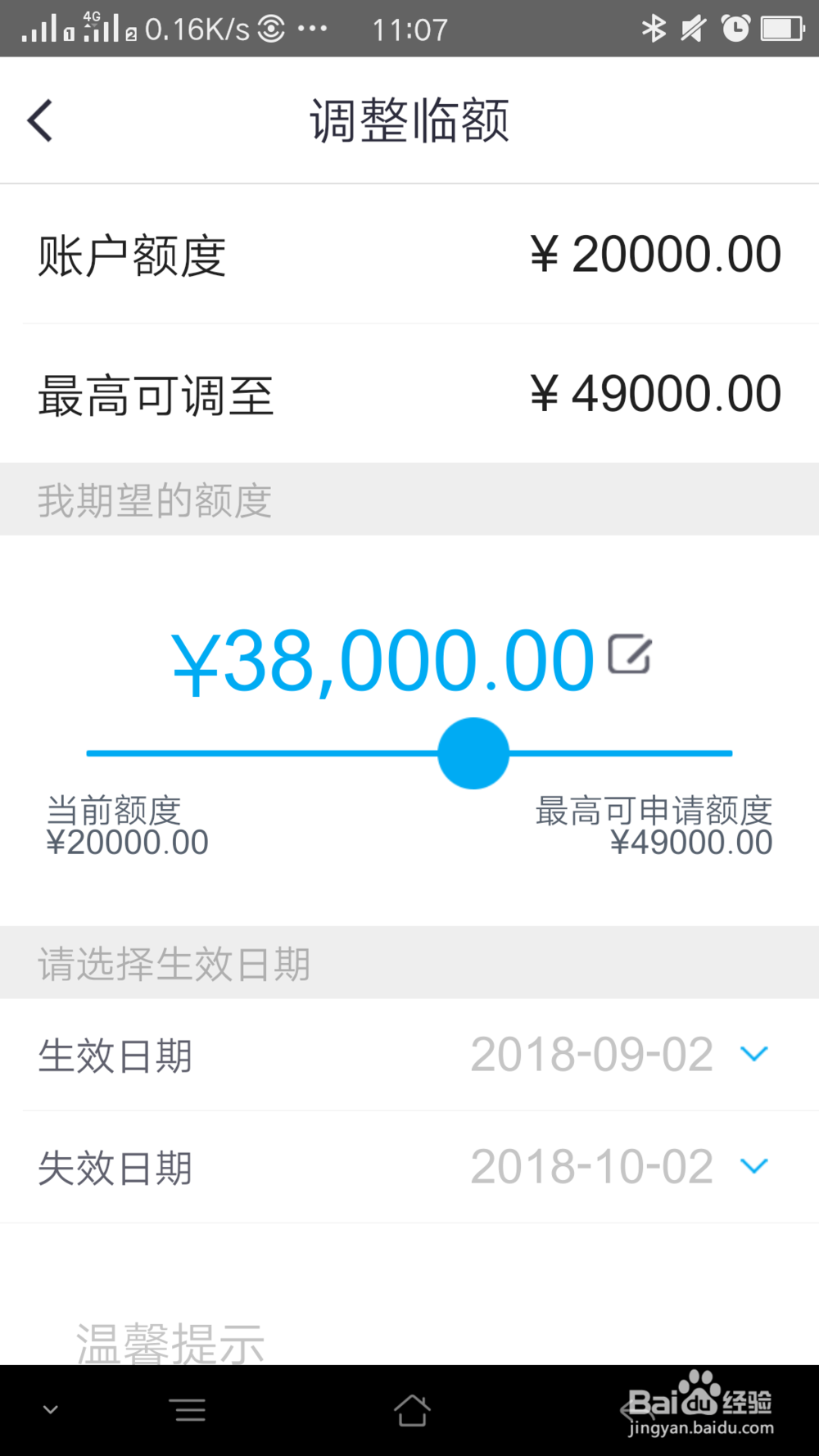Tap the hide navigation chevron at bottom left

click(51, 1410)
